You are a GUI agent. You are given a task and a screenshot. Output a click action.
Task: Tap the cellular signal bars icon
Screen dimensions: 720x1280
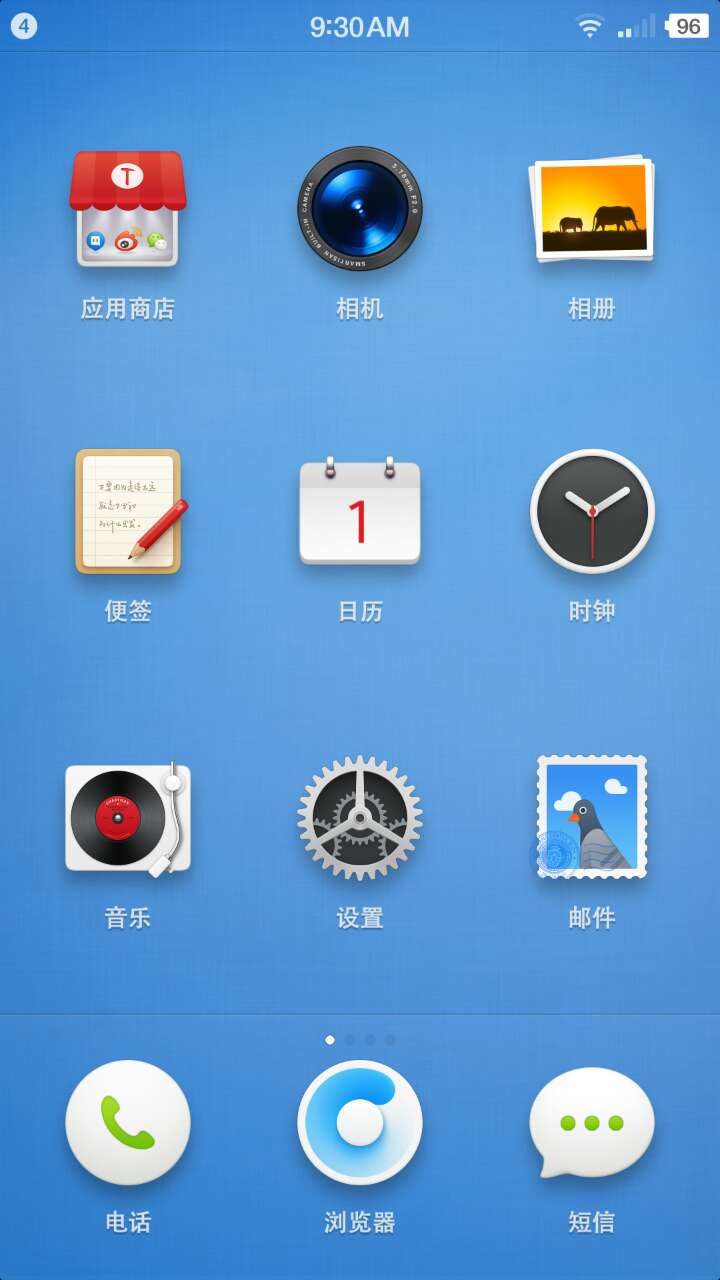pos(637,27)
